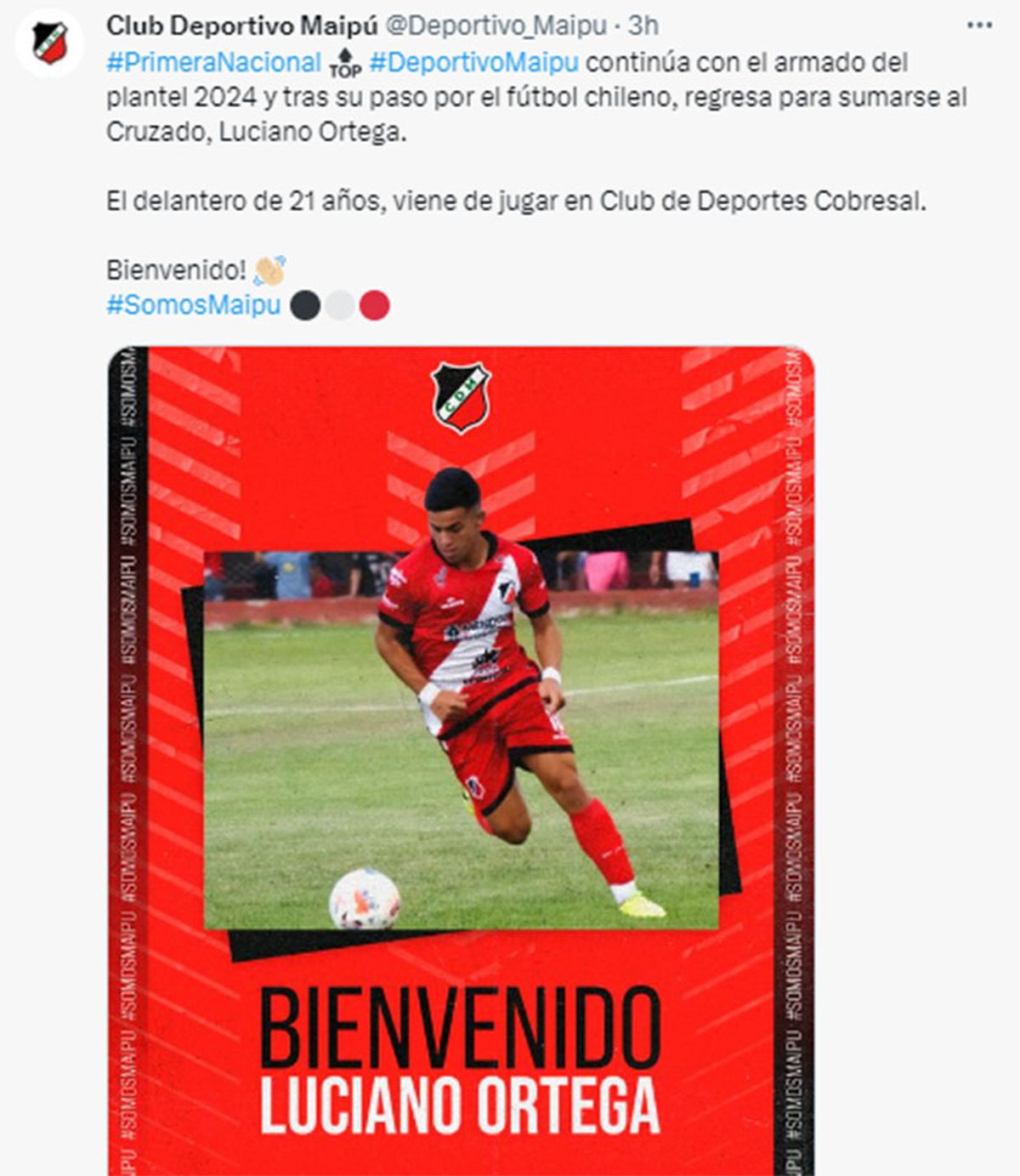
Task: Open the #PrimeraNacional hashtag
Action: point(213,63)
